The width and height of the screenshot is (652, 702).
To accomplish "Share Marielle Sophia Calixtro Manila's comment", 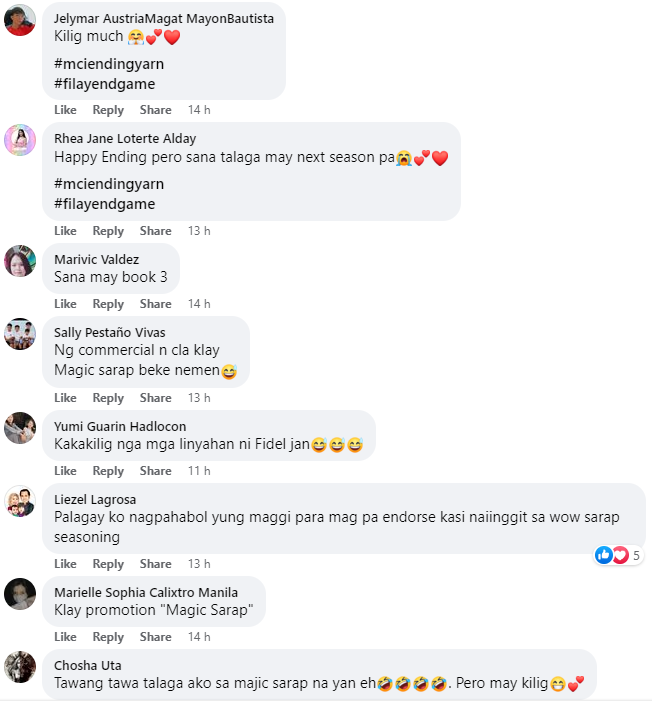I will (155, 637).
